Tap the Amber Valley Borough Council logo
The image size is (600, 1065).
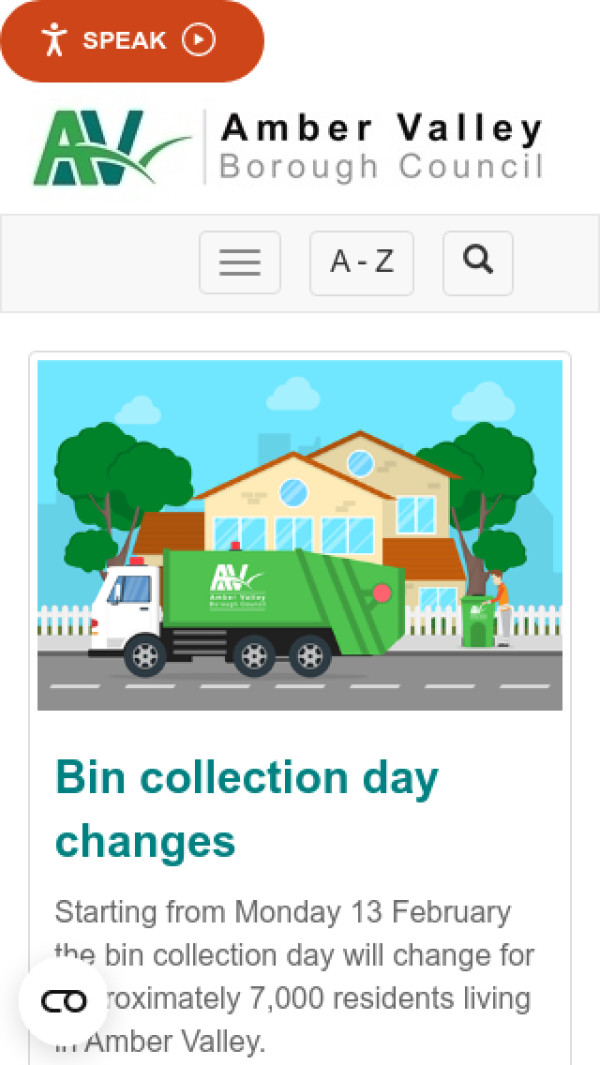pyautogui.click(x=289, y=147)
